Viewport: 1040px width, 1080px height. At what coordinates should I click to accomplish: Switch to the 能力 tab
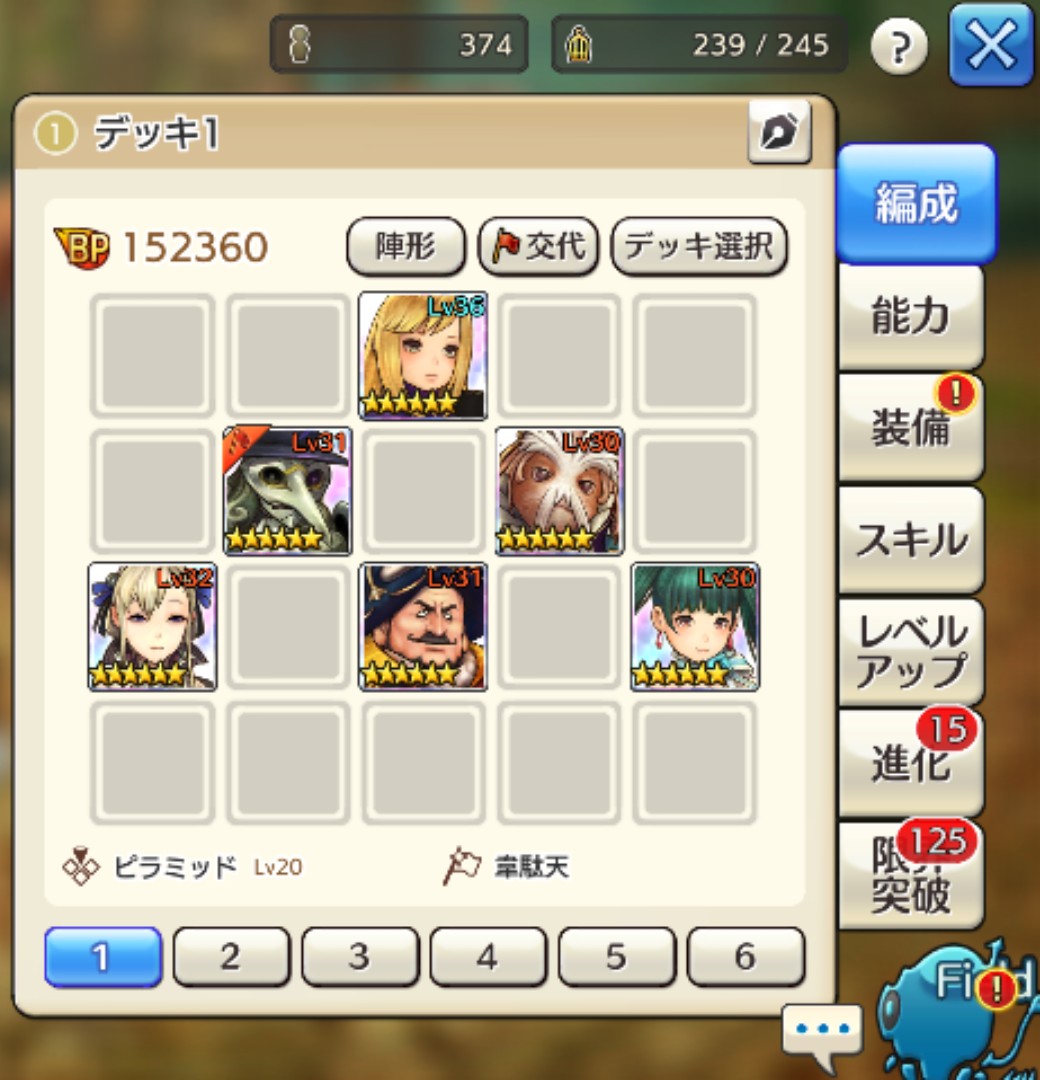click(910, 317)
